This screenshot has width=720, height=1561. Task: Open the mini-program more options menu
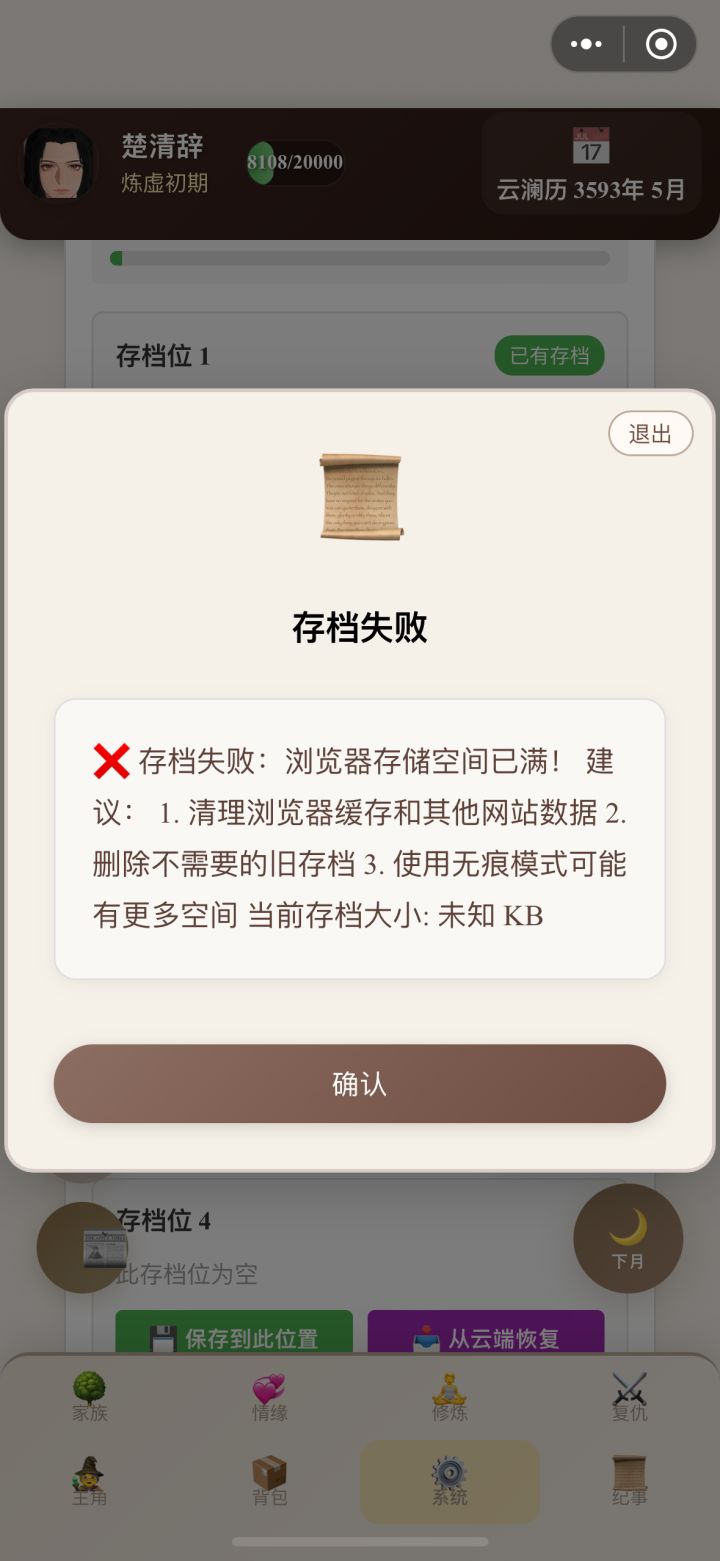coord(585,44)
